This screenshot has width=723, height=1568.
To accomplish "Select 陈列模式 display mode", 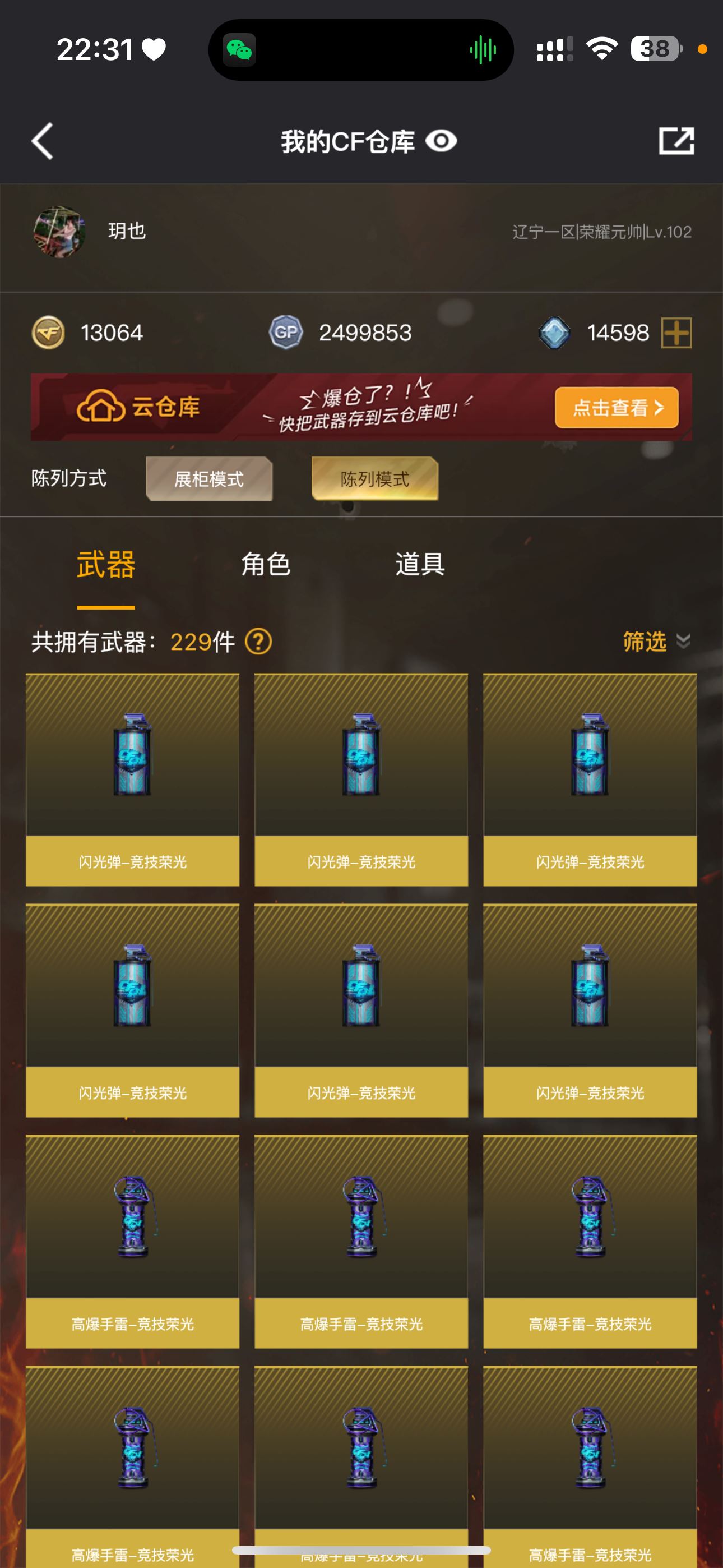I will pos(374,479).
